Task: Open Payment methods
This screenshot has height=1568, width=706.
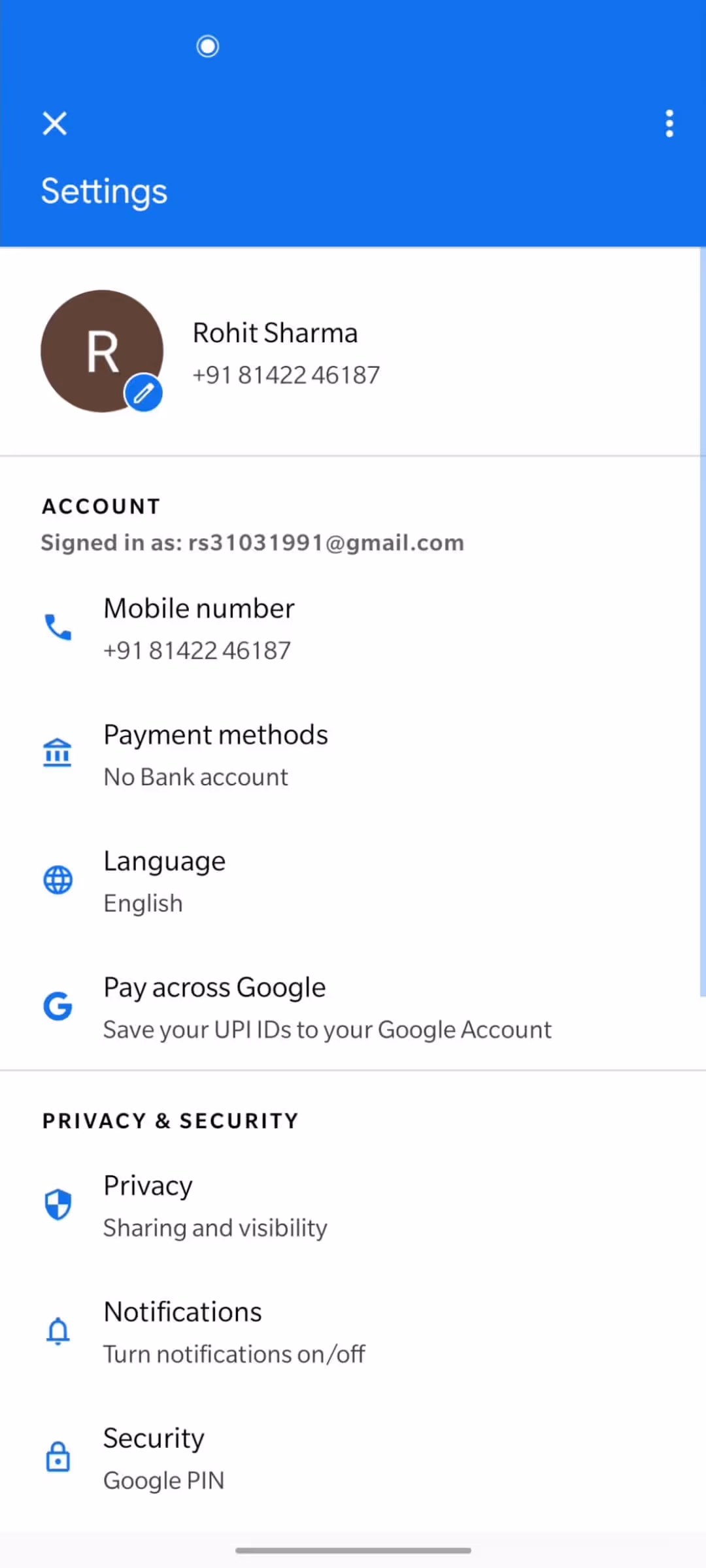Action: coord(353,755)
